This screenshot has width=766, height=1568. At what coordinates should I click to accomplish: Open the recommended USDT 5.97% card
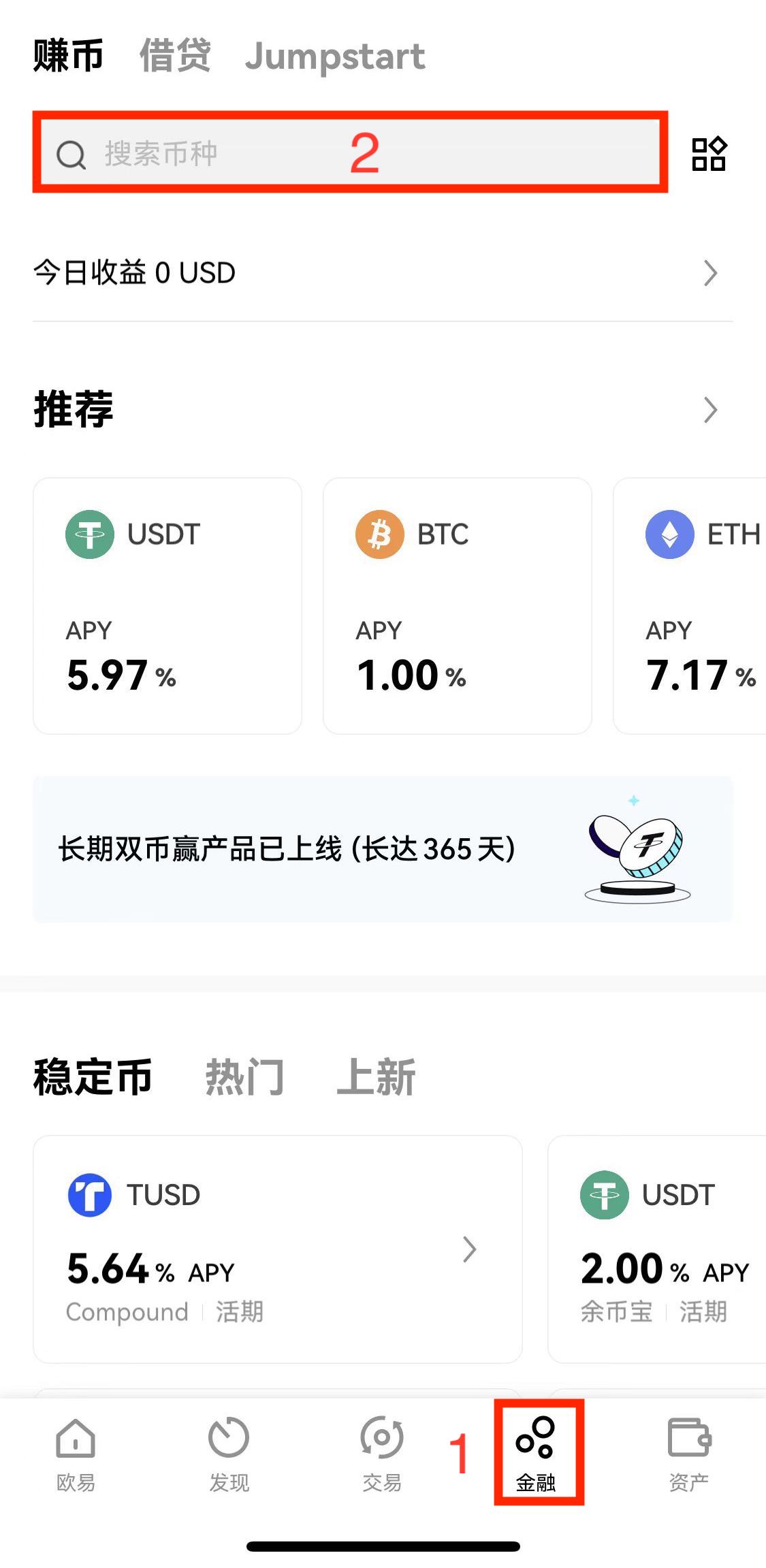(167, 605)
